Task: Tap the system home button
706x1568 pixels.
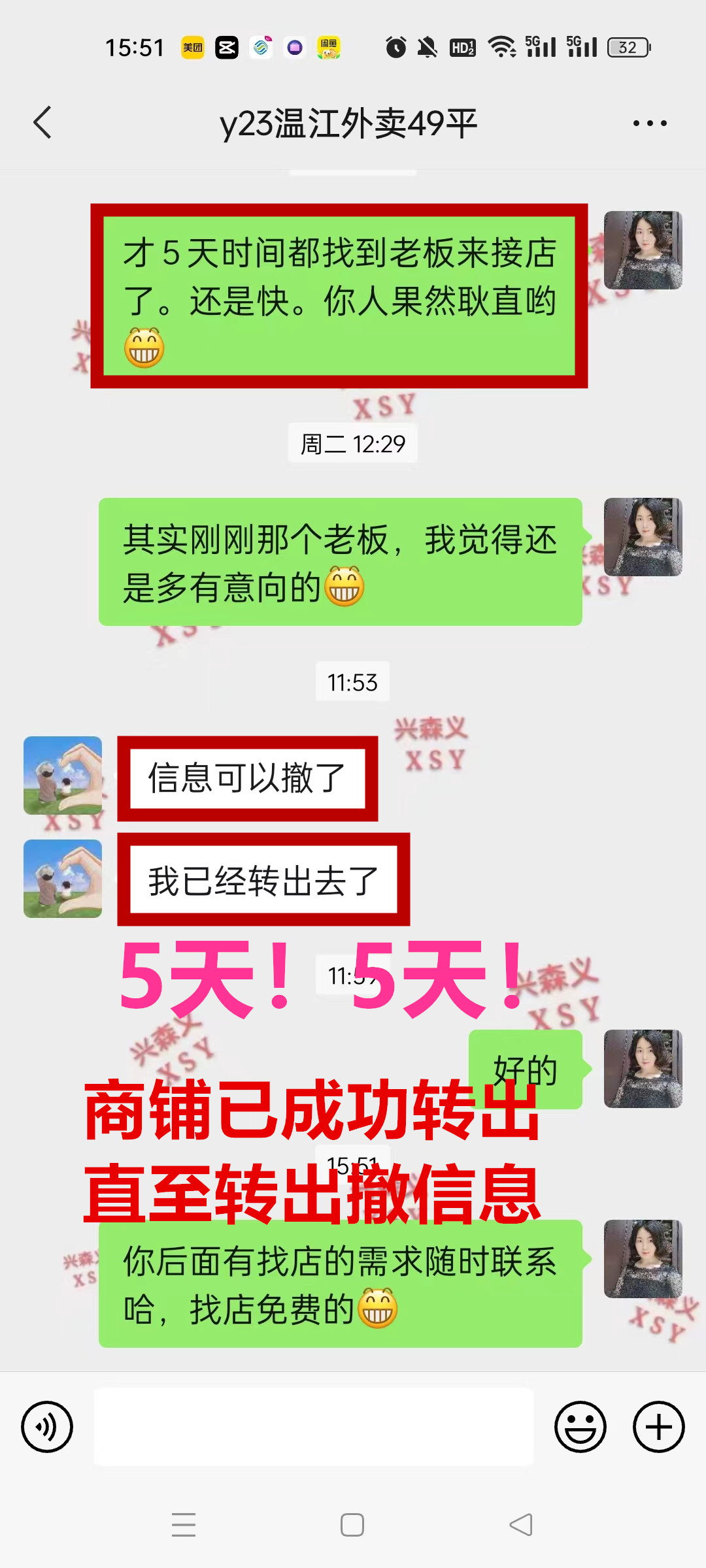Action: click(x=352, y=1525)
